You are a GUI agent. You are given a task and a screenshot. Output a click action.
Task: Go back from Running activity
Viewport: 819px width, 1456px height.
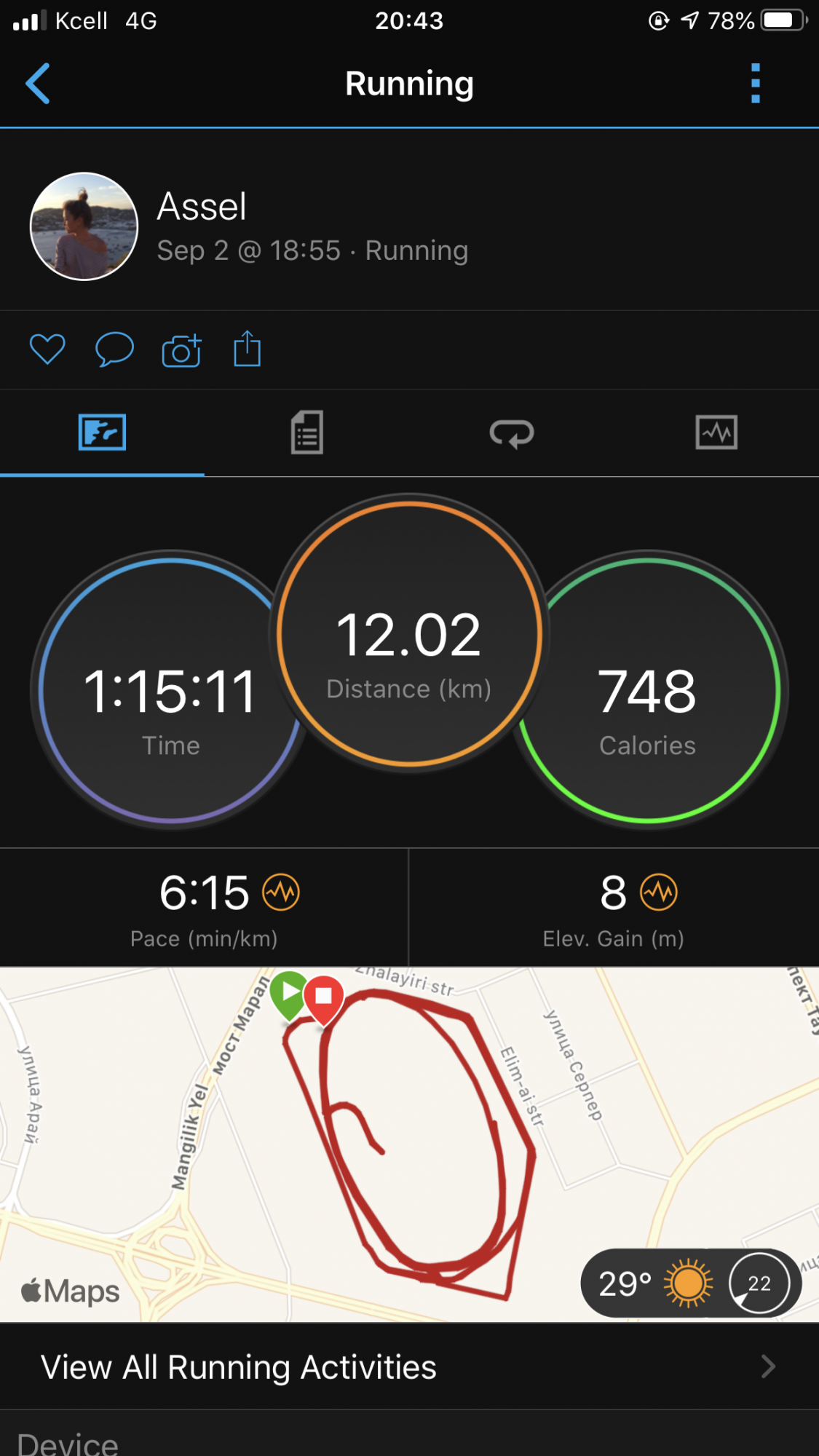38,84
